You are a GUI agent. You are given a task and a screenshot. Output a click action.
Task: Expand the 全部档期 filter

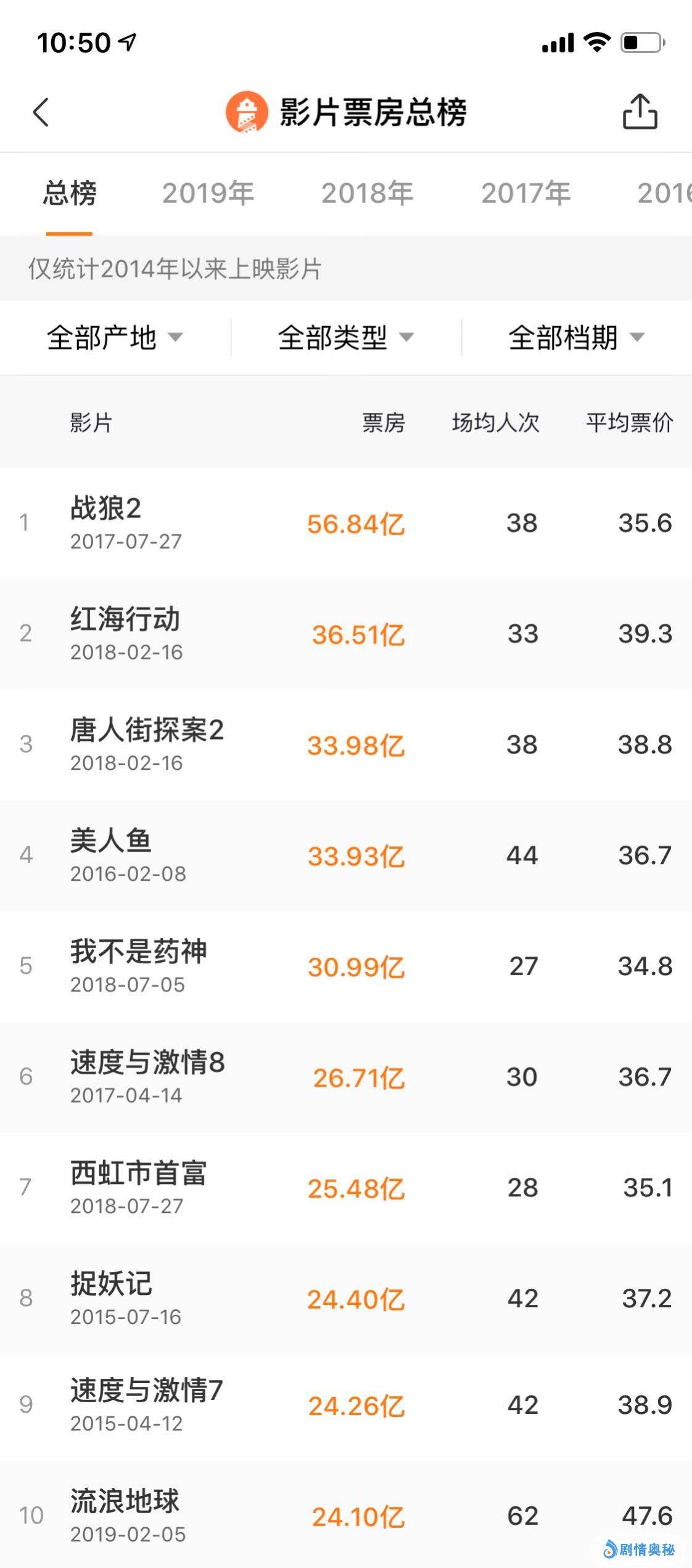point(576,338)
